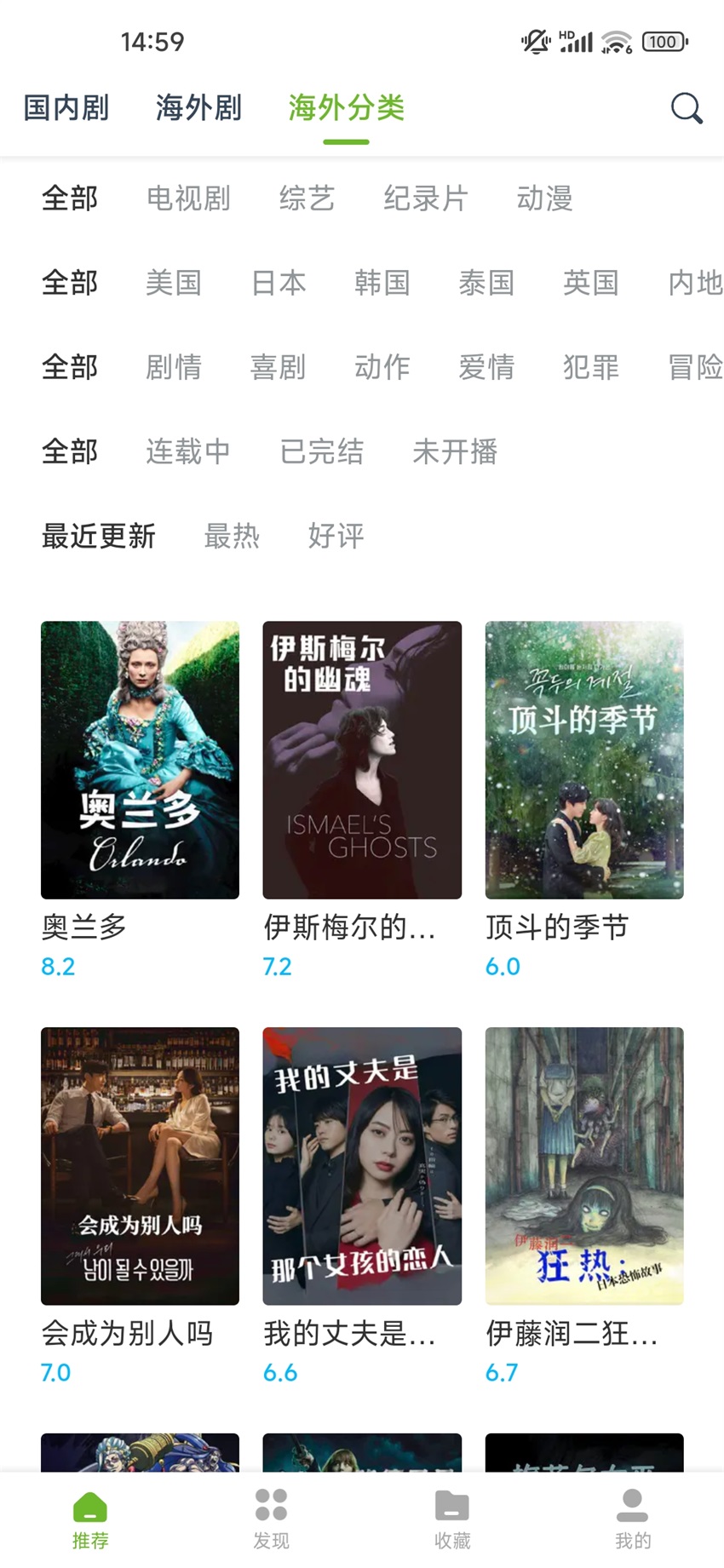Choose the 已完结 completed status filter
This screenshot has width=724, height=1568.
coord(323,452)
